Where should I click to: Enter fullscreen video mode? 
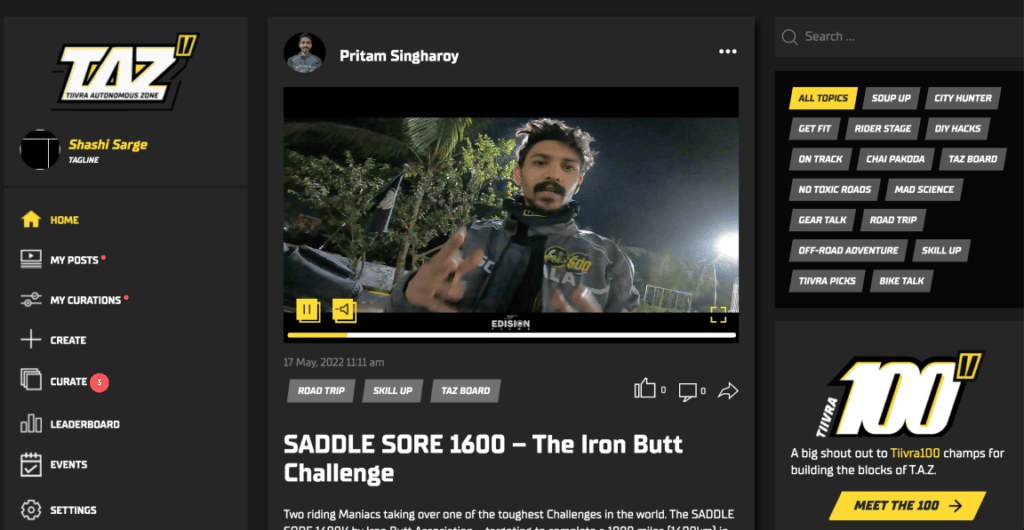(x=718, y=315)
